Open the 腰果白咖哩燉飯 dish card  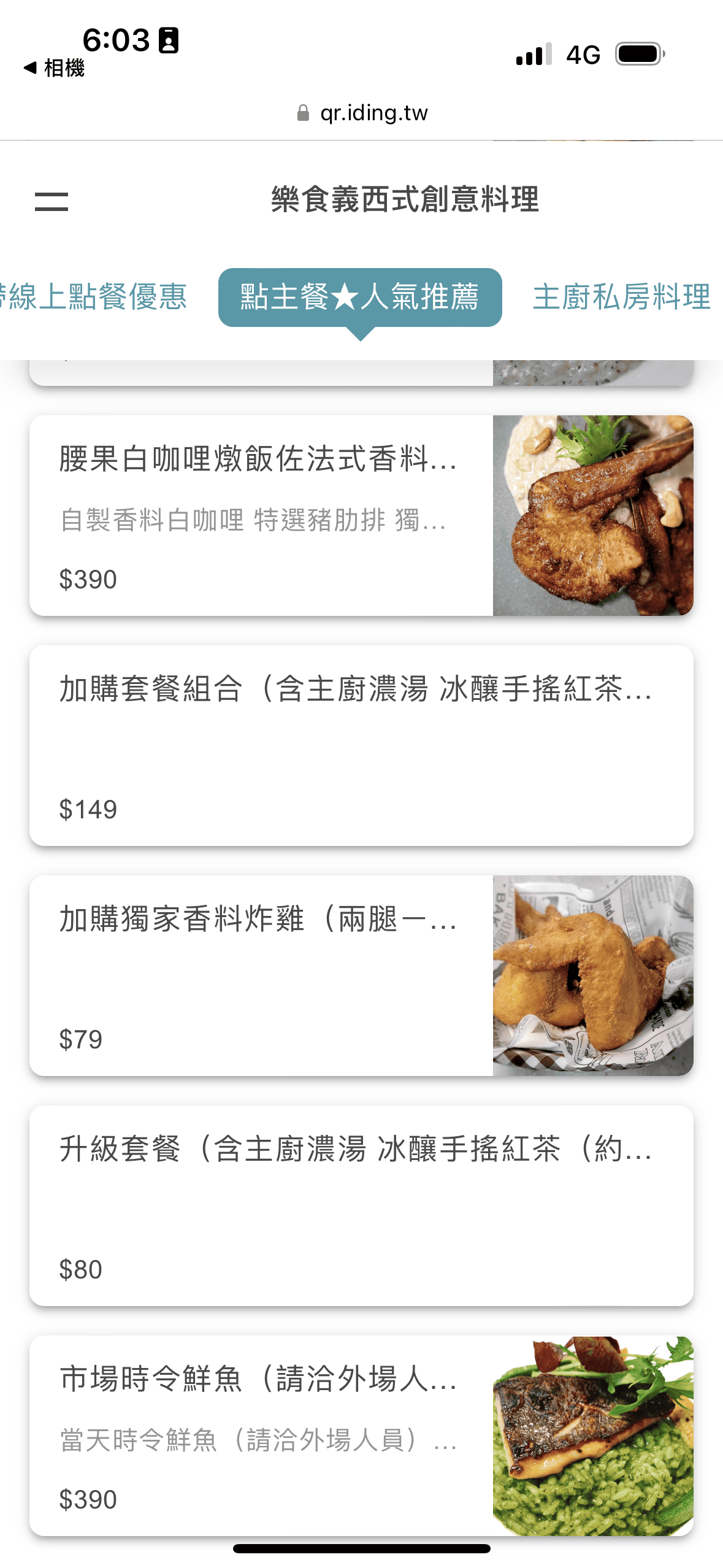[361, 516]
